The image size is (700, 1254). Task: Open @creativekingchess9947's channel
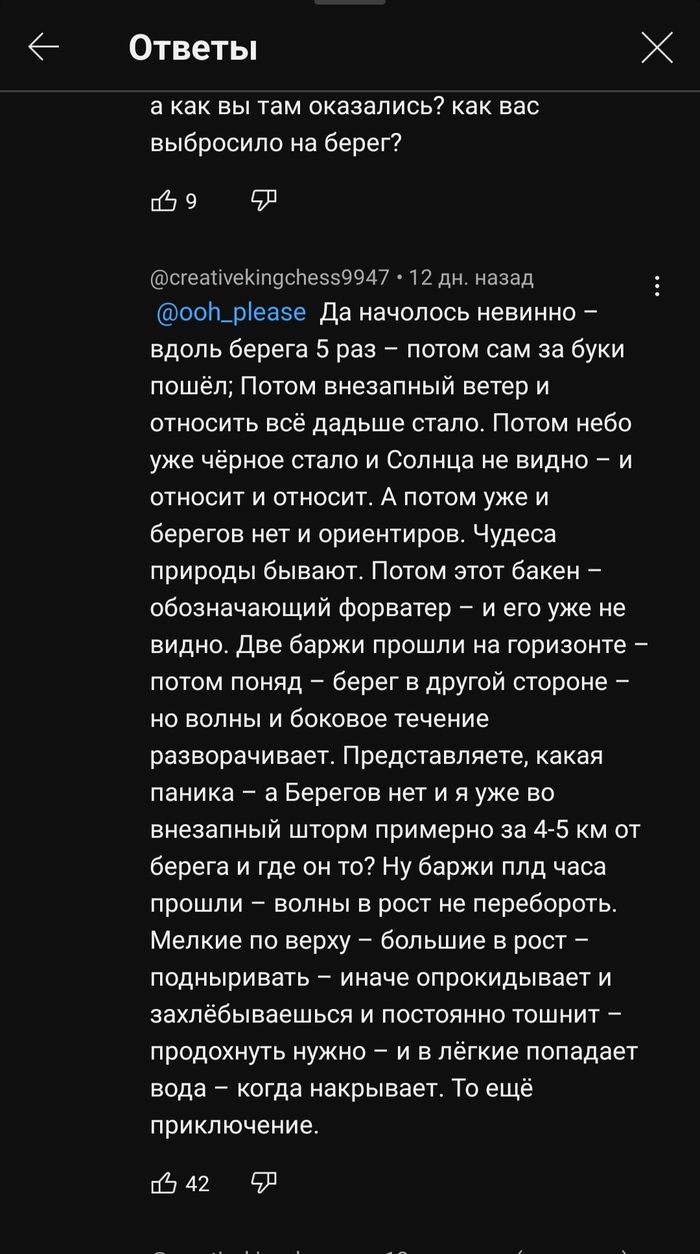[x=269, y=277]
